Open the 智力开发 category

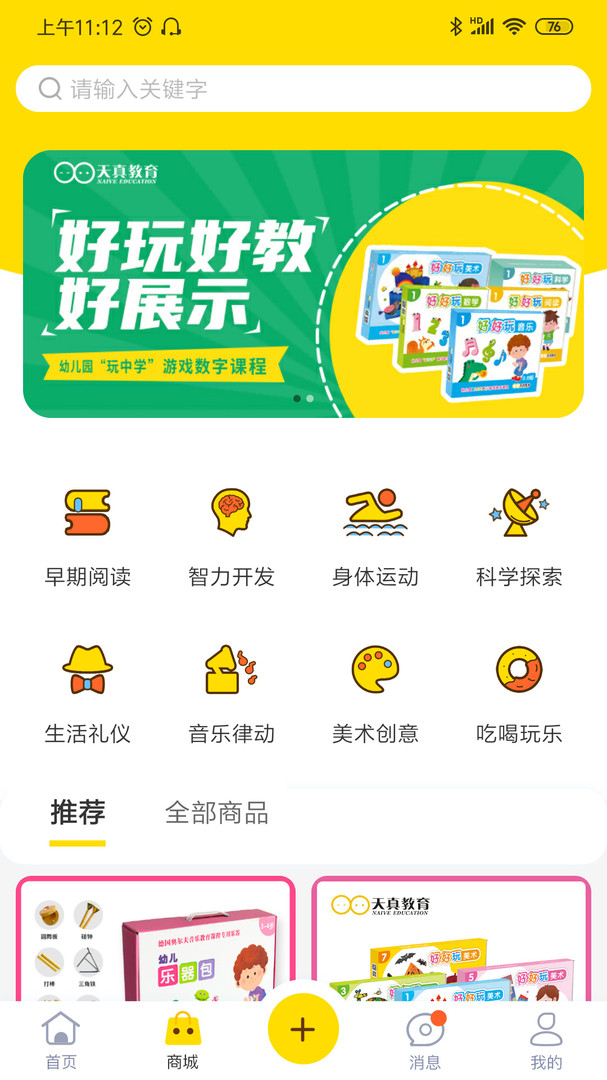(x=232, y=537)
